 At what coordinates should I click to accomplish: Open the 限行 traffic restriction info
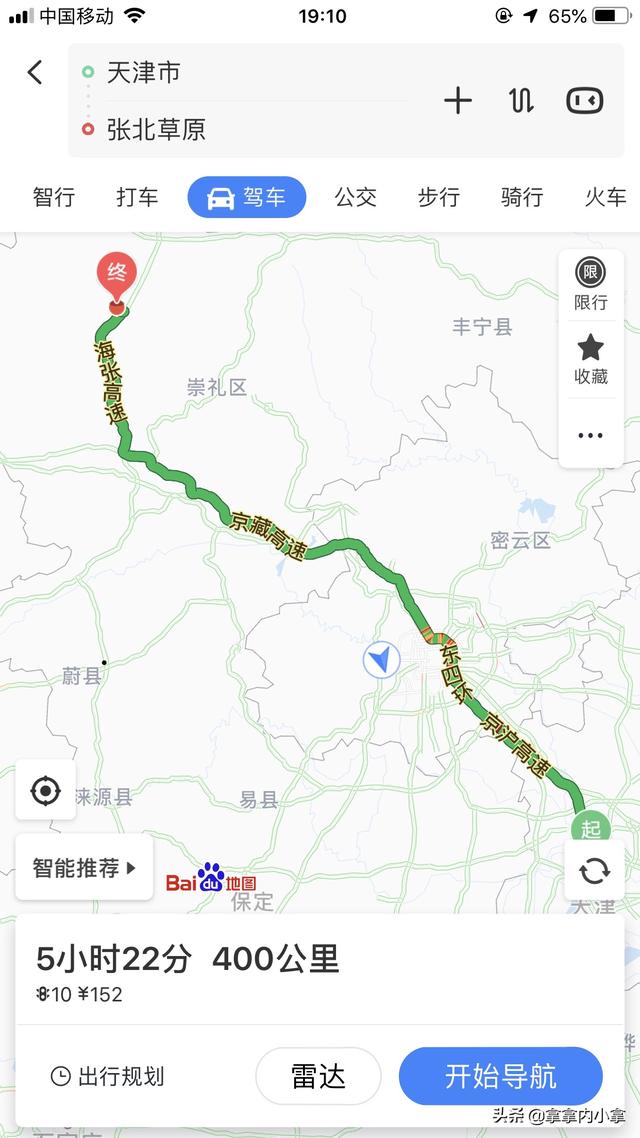(x=590, y=284)
